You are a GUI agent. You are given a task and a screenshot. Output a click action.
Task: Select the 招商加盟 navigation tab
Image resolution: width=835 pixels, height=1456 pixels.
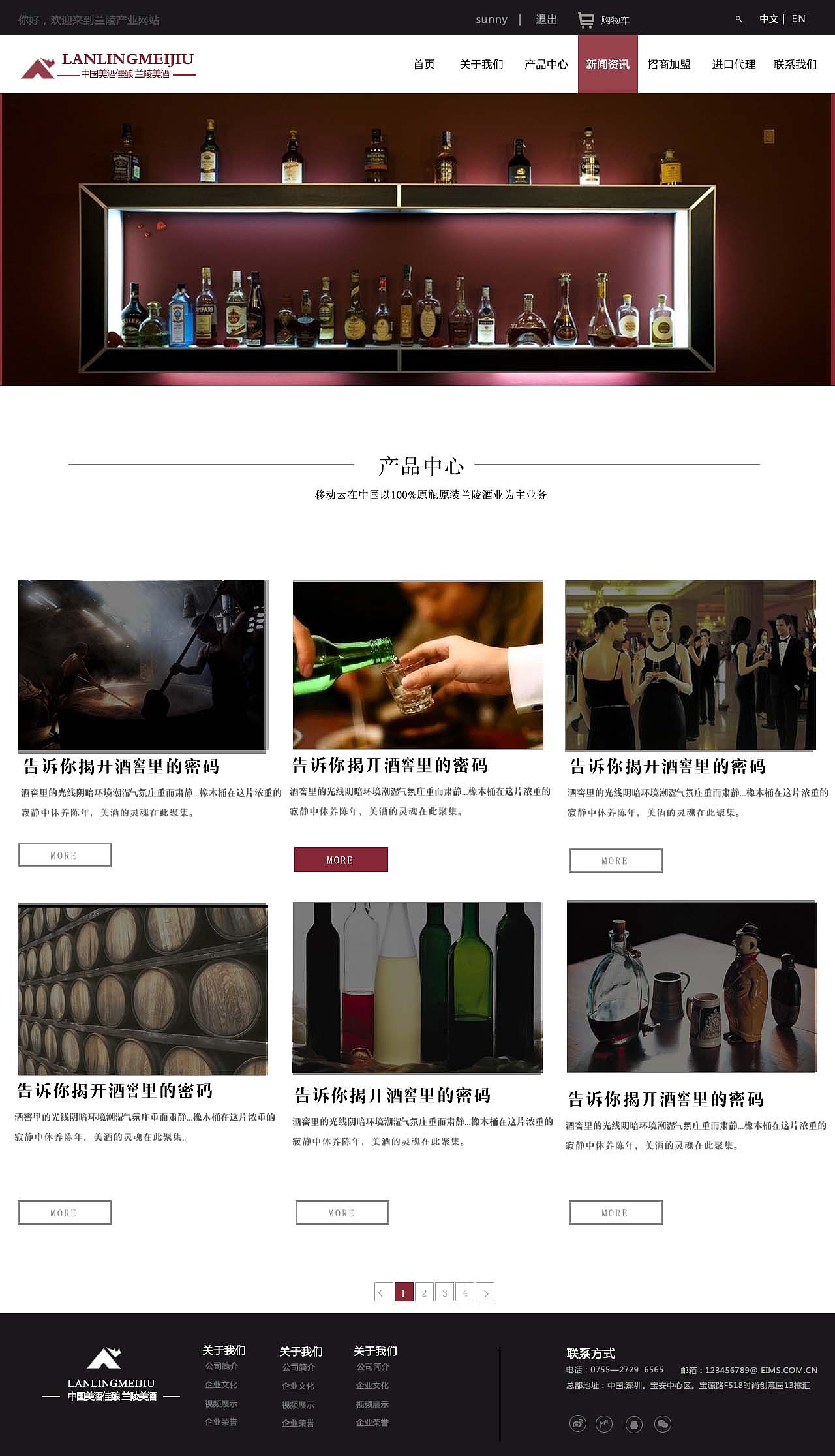(x=670, y=64)
